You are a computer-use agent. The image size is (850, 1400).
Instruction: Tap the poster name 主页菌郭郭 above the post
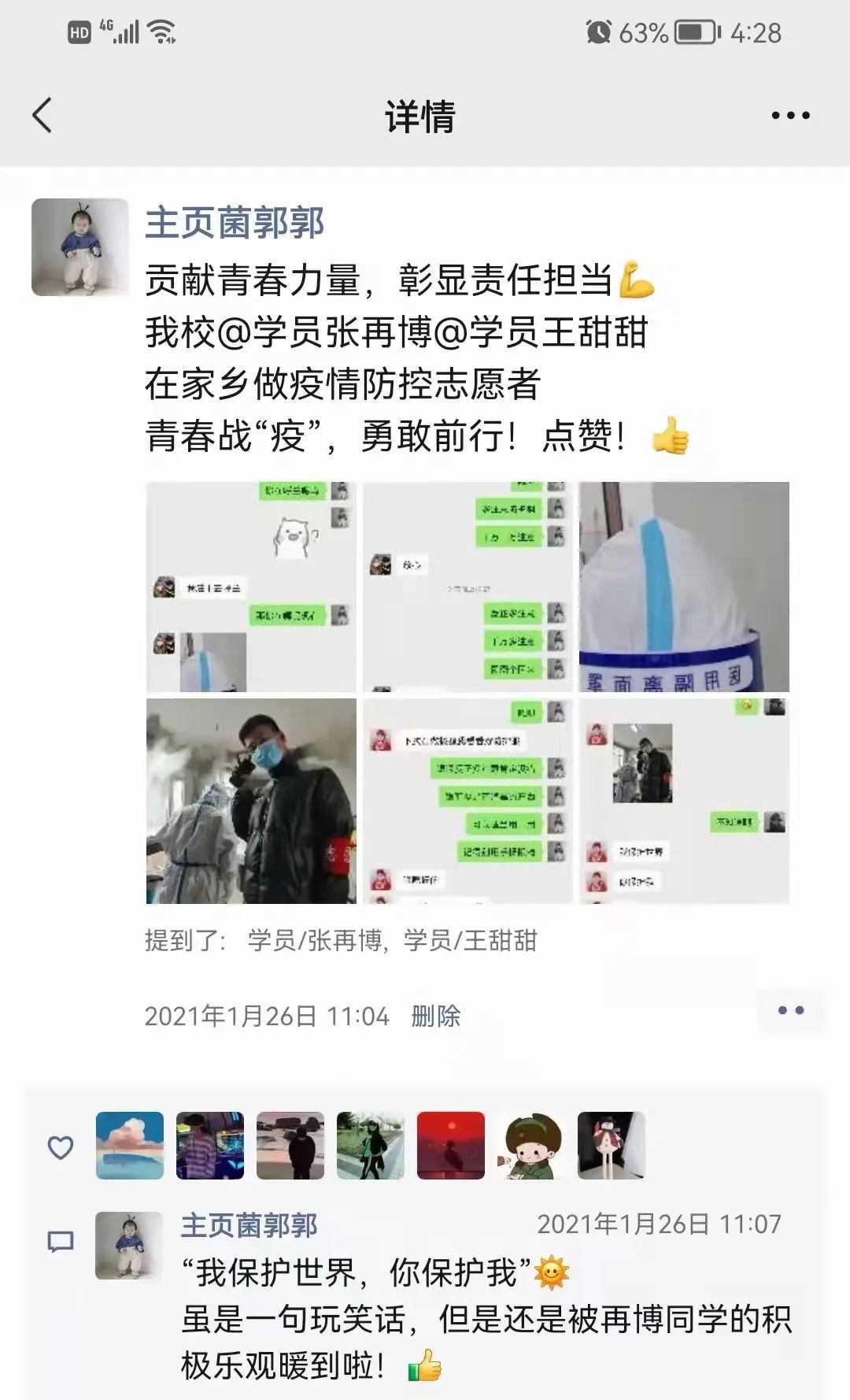[x=235, y=223]
